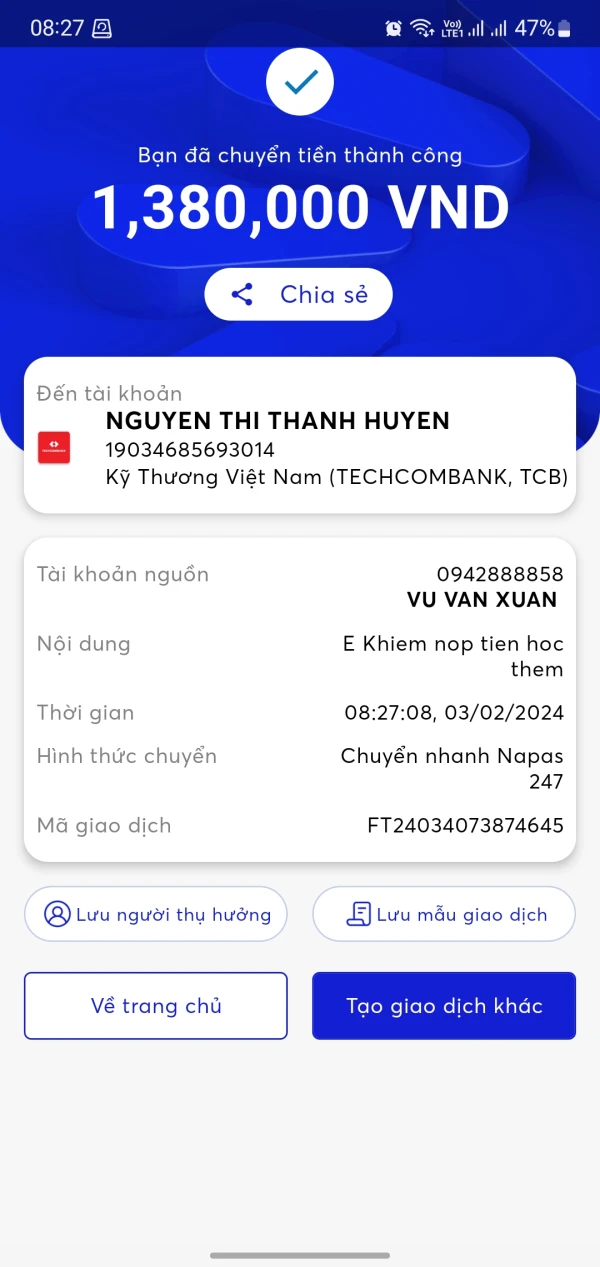
Task: Return home via Về trang chủ
Action: [156, 1006]
